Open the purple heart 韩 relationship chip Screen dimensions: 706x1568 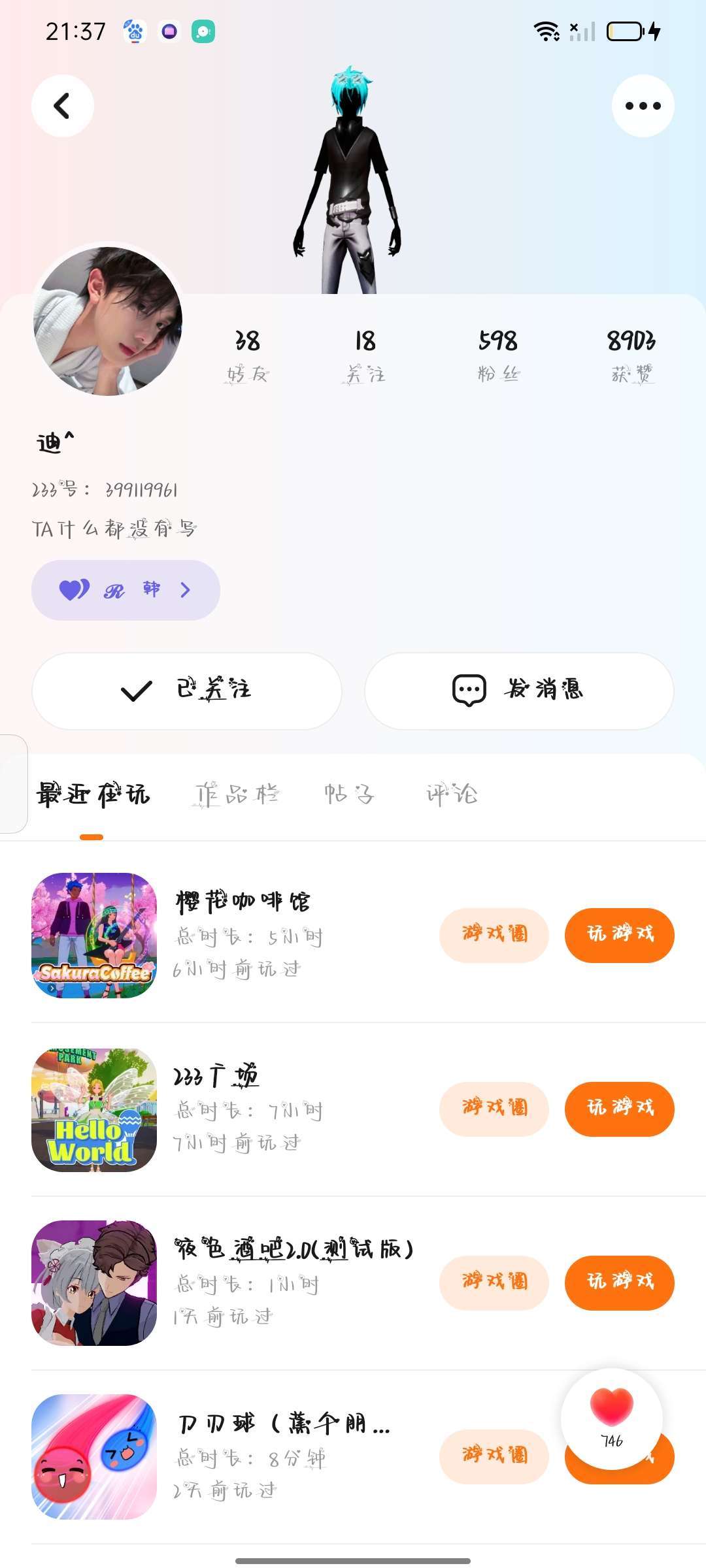(x=126, y=590)
